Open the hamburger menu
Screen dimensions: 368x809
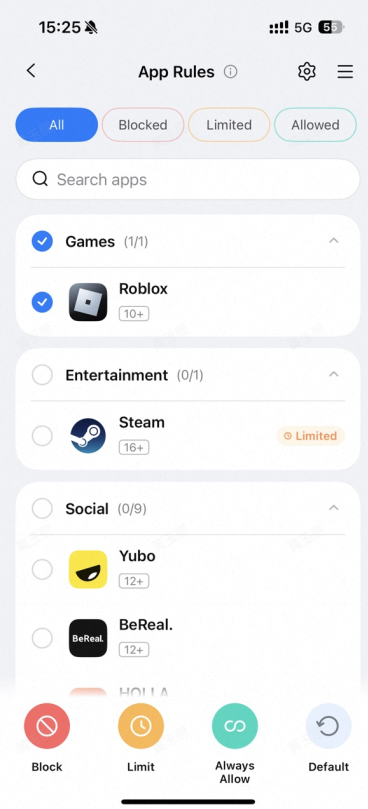345,71
